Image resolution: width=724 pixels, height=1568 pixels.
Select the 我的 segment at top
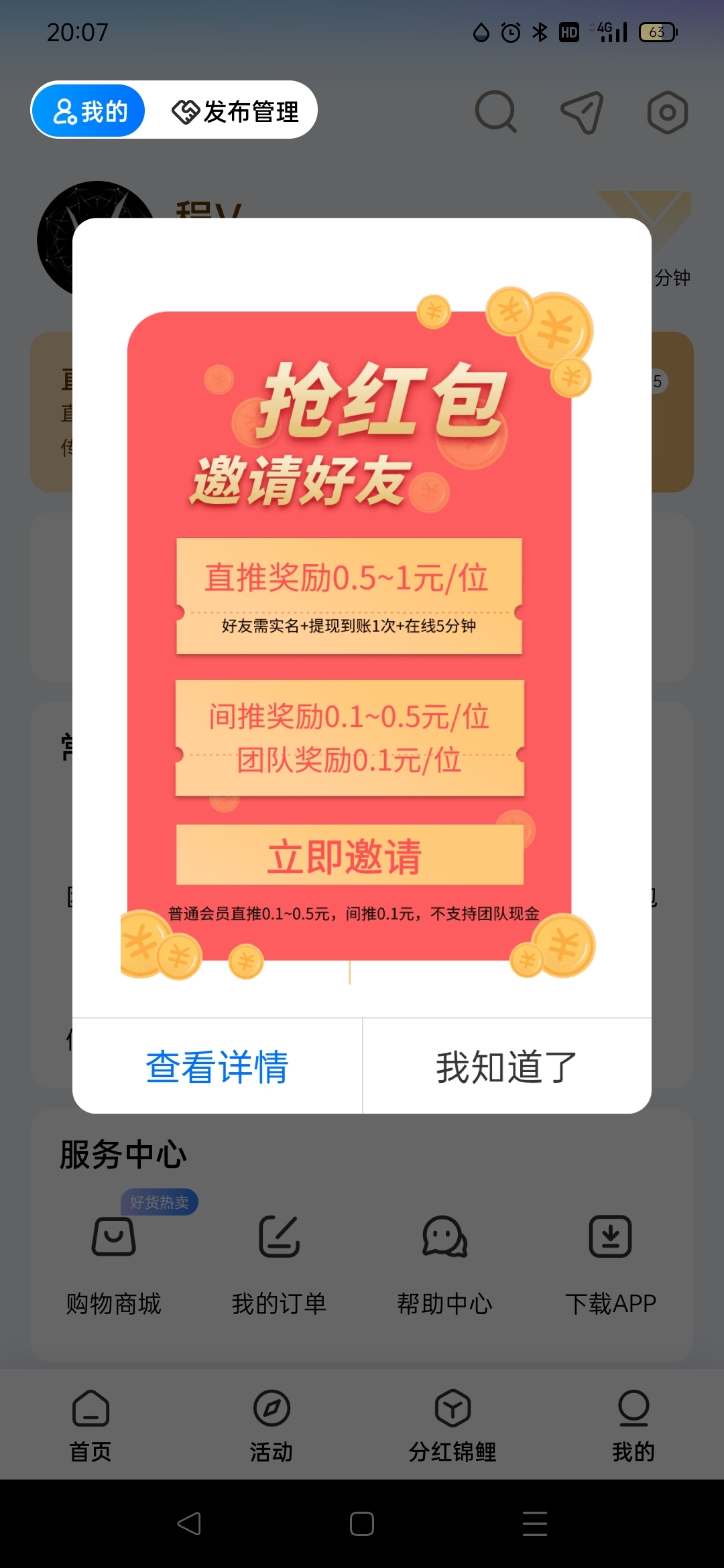[90, 111]
